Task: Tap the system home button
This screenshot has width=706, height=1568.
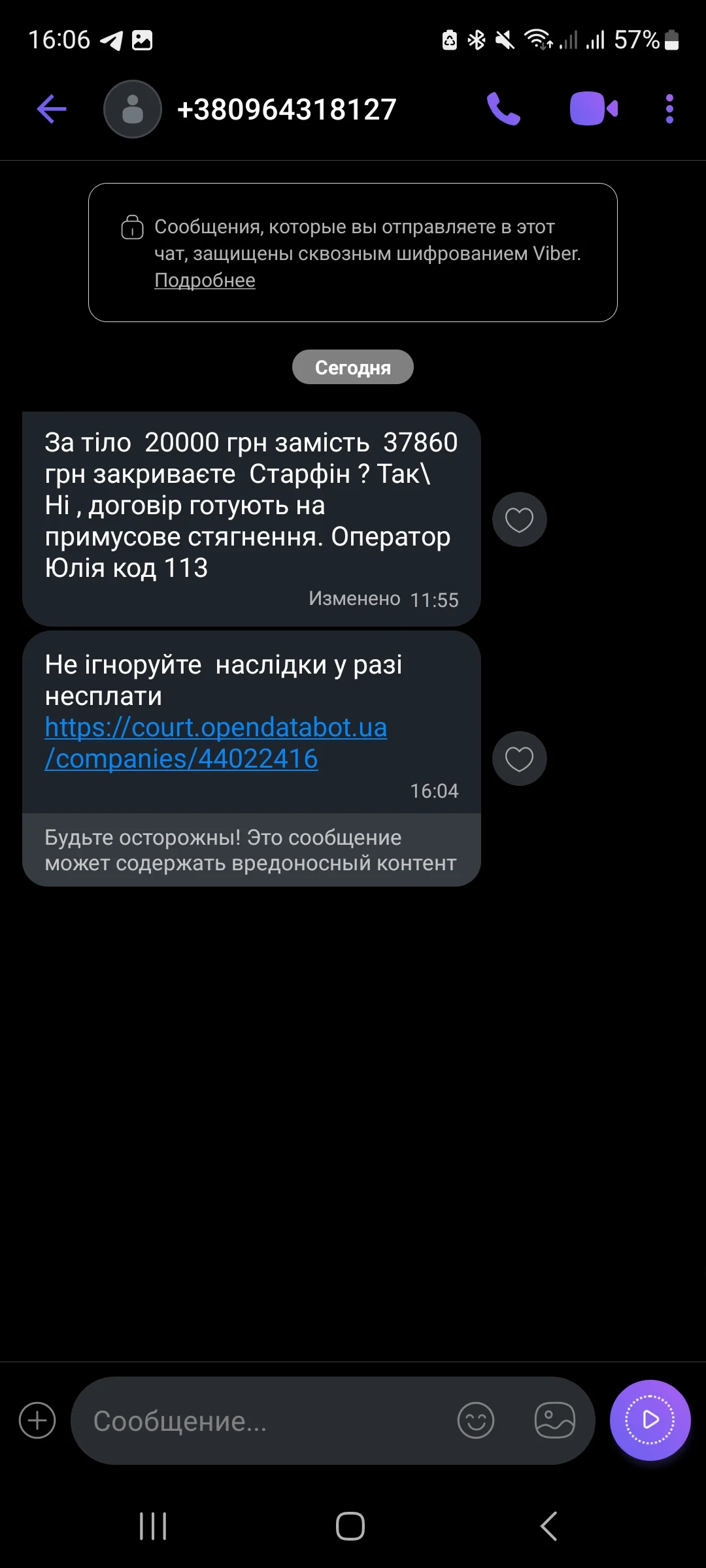Action: (350, 1526)
